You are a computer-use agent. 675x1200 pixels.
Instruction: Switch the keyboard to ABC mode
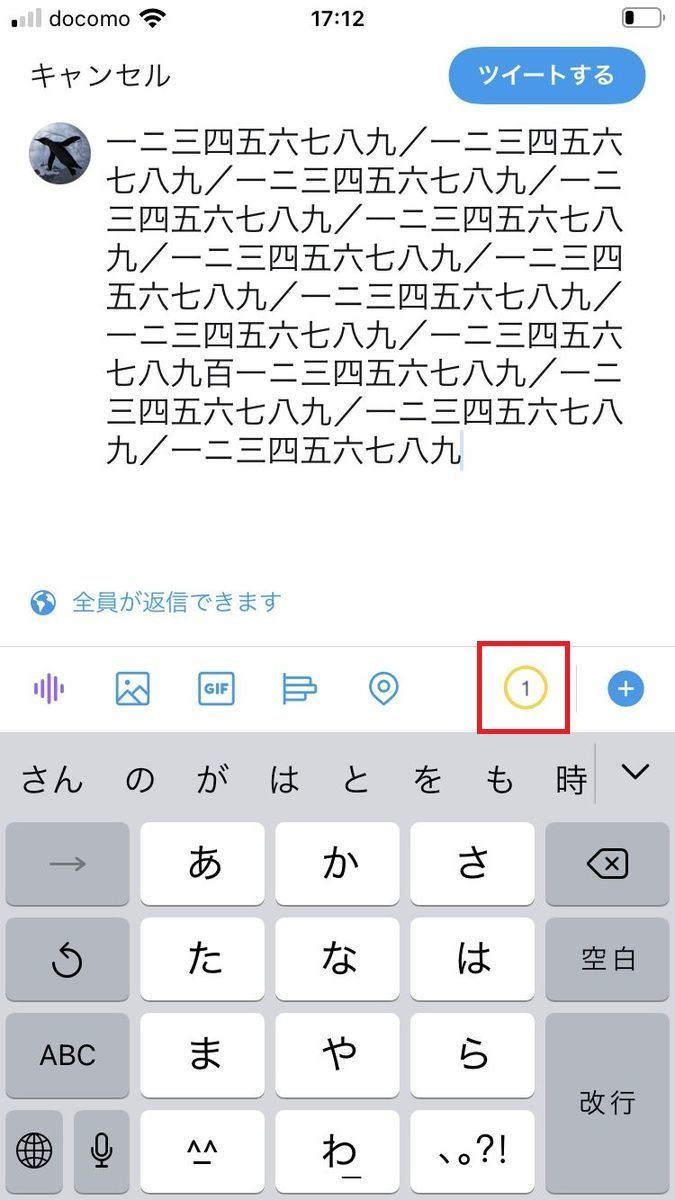[68, 1055]
